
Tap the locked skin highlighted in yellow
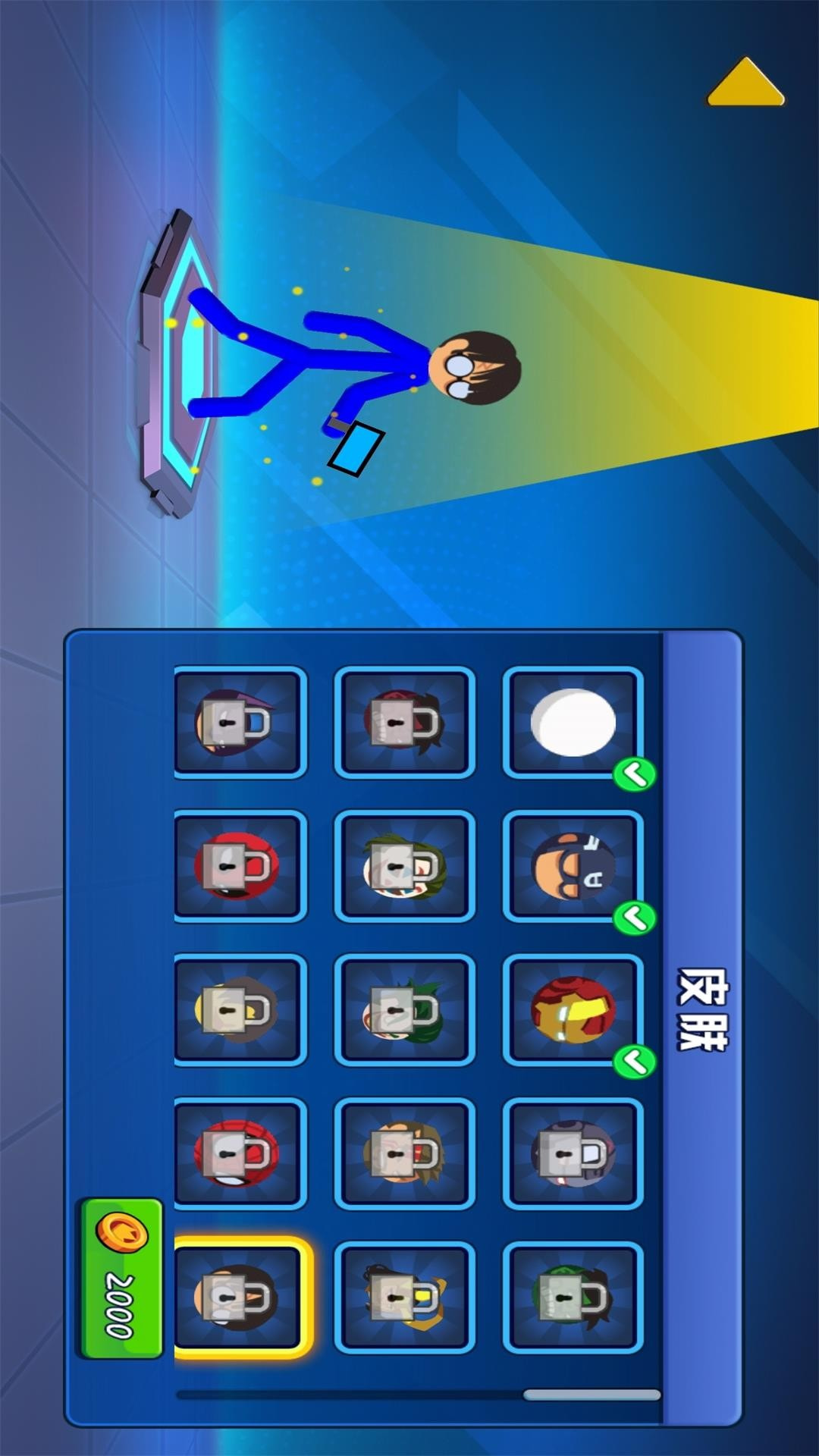(x=239, y=1298)
